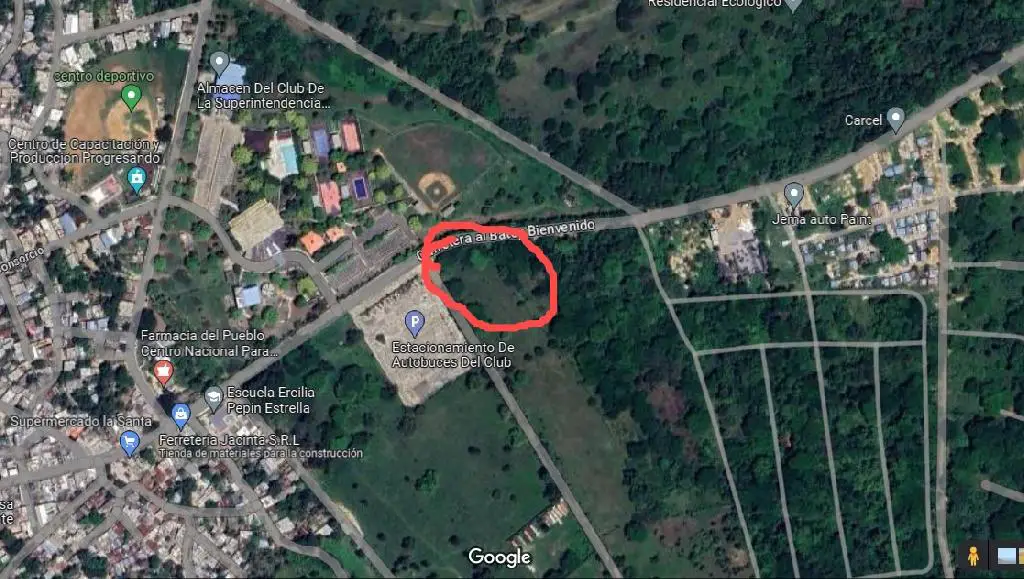Tap the Escuela Ercilia Pepin Estrella marker

[213, 398]
